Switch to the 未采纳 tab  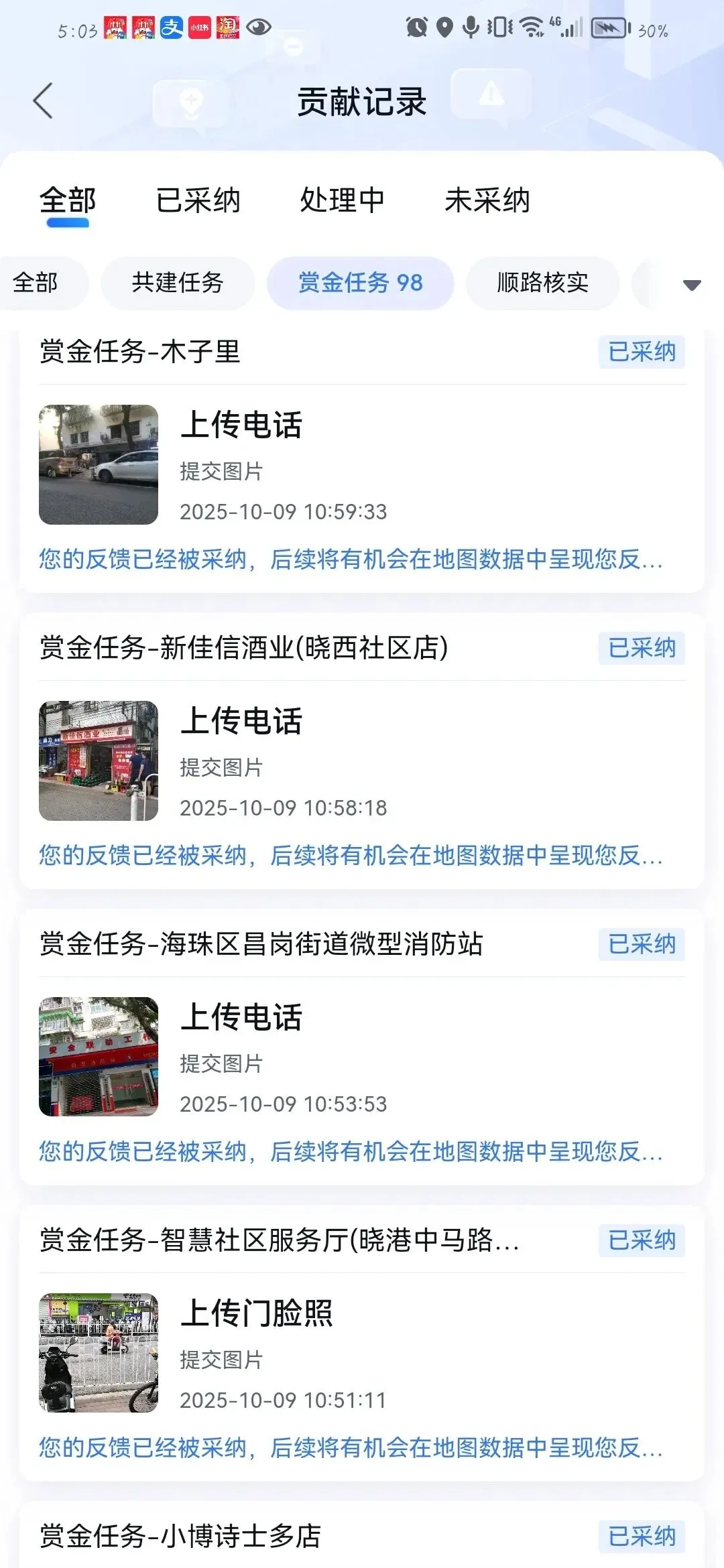coord(487,200)
